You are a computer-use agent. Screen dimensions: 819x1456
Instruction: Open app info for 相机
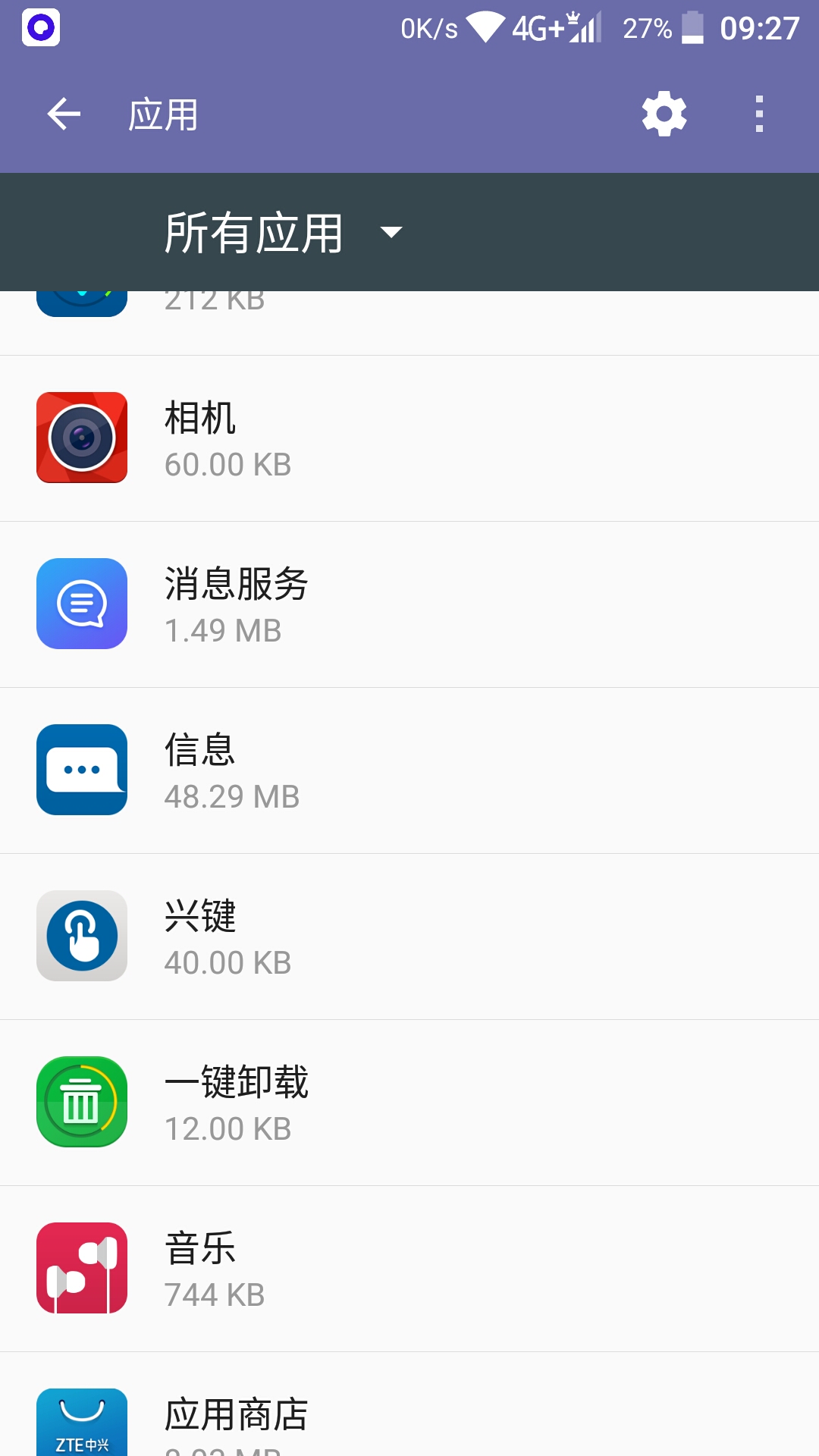coord(409,438)
